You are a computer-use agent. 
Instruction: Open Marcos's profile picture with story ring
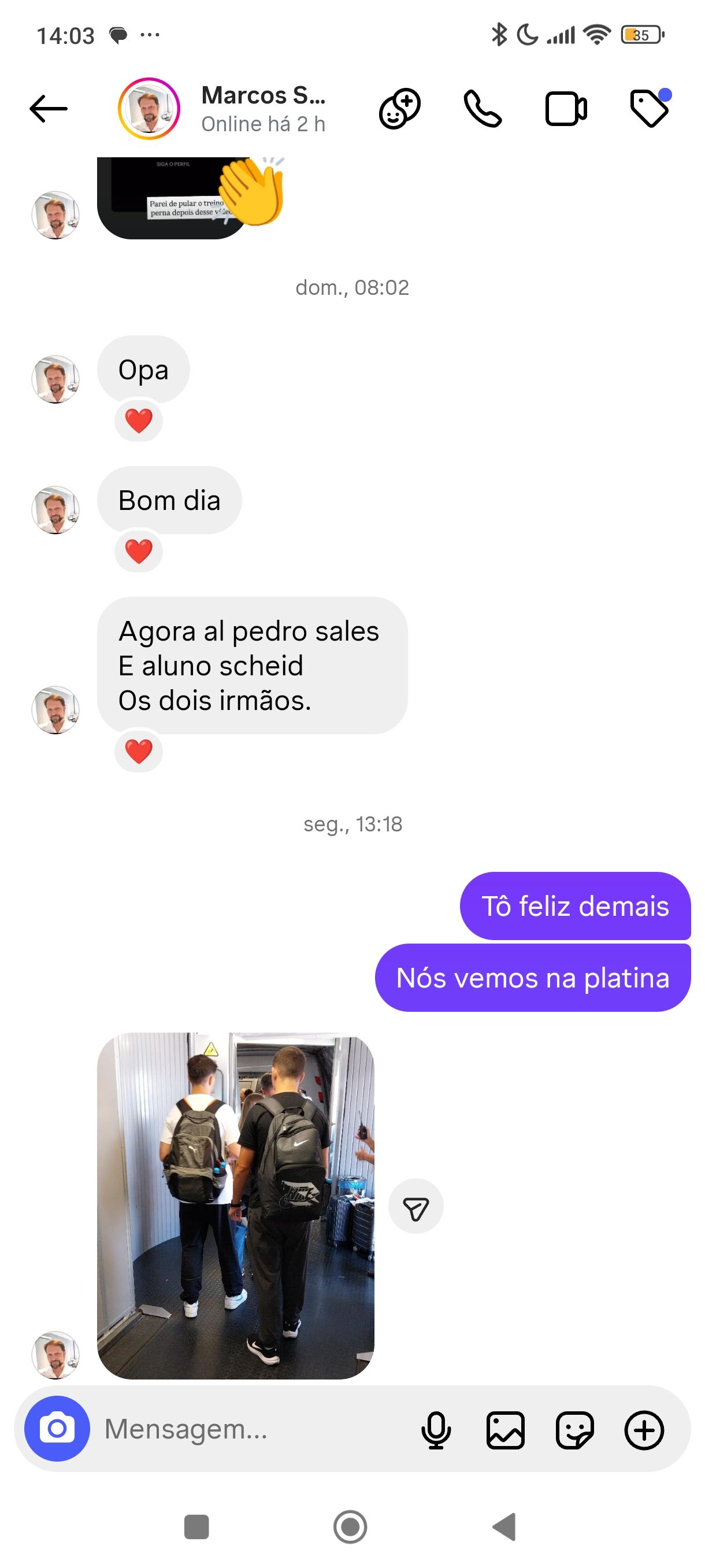149,108
